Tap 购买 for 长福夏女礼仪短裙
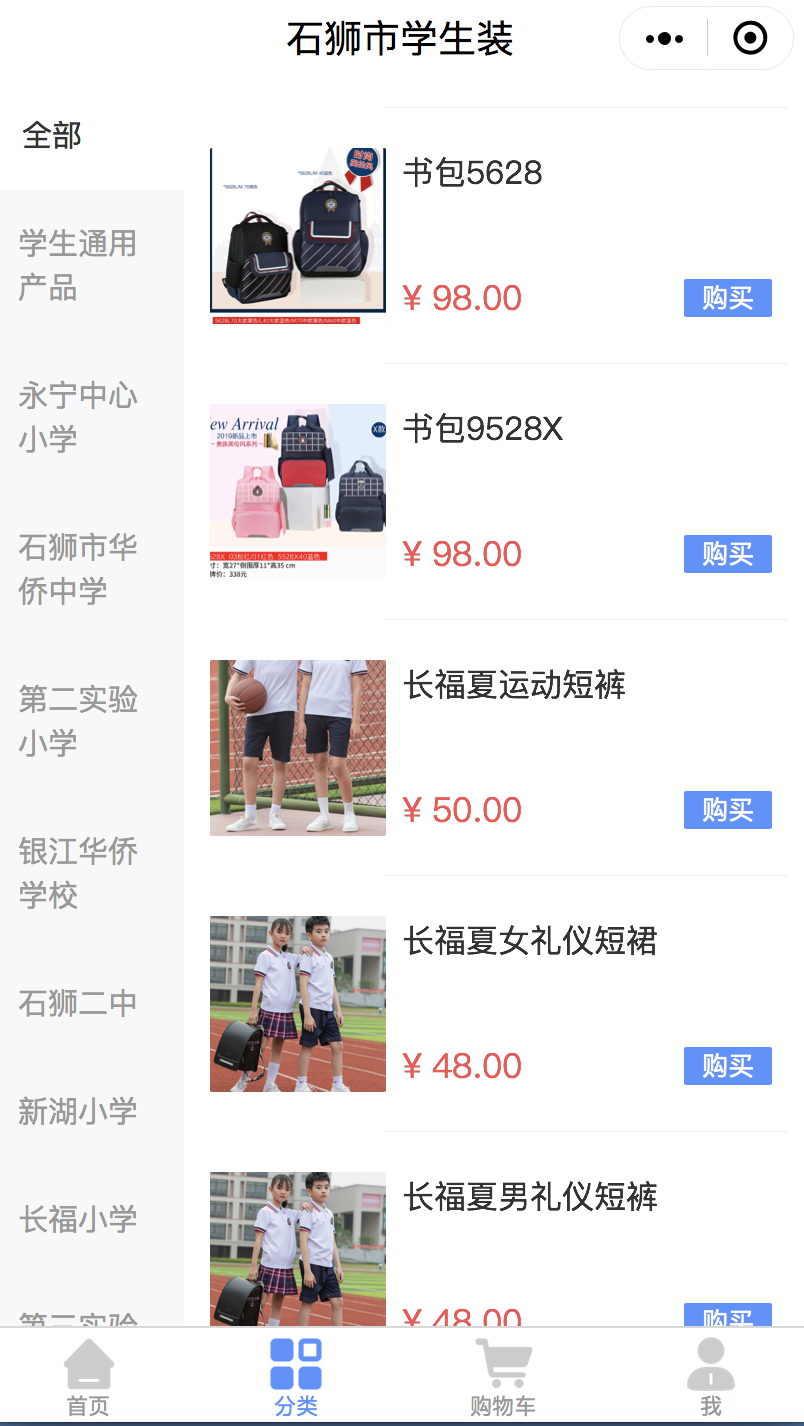804x1426 pixels. click(727, 1066)
